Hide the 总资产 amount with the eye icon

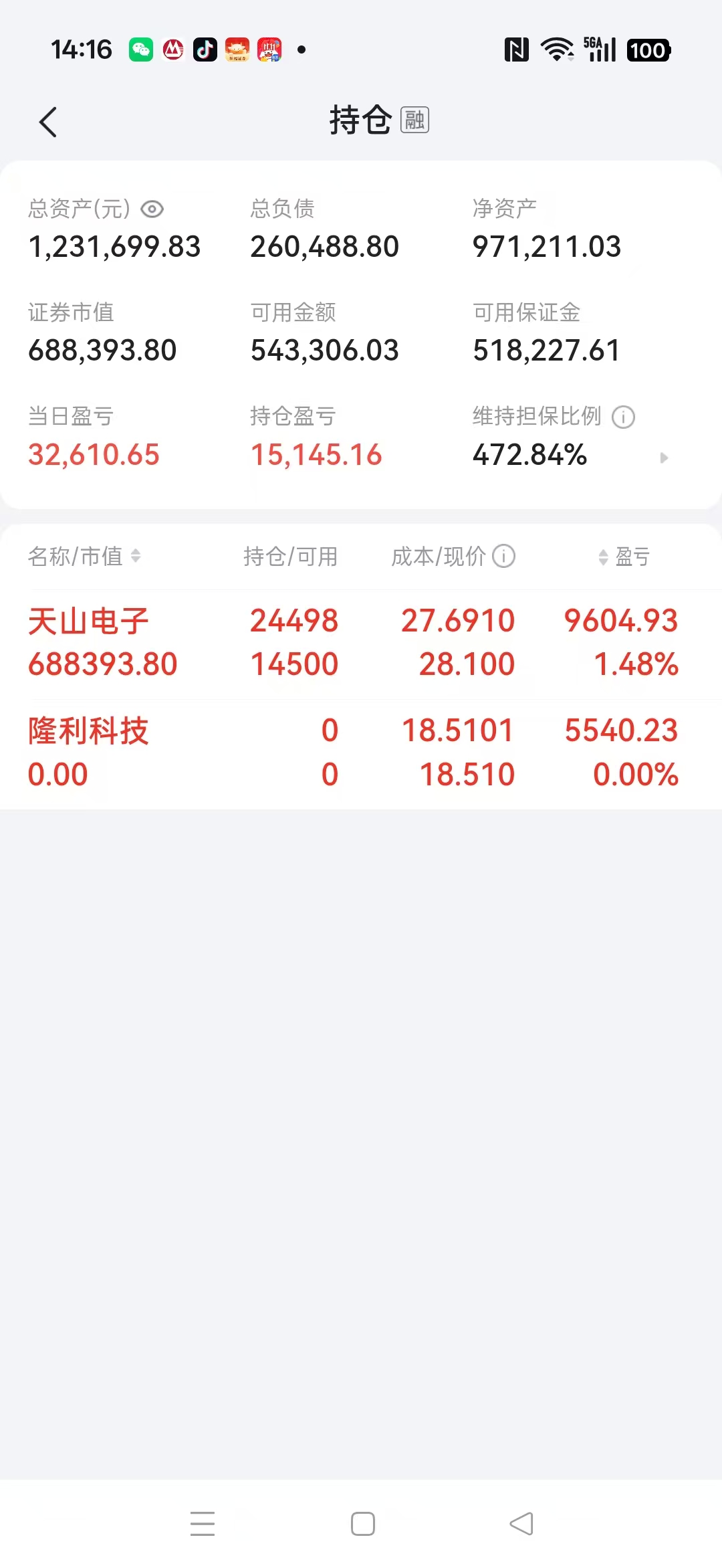(x=152, y=209)
